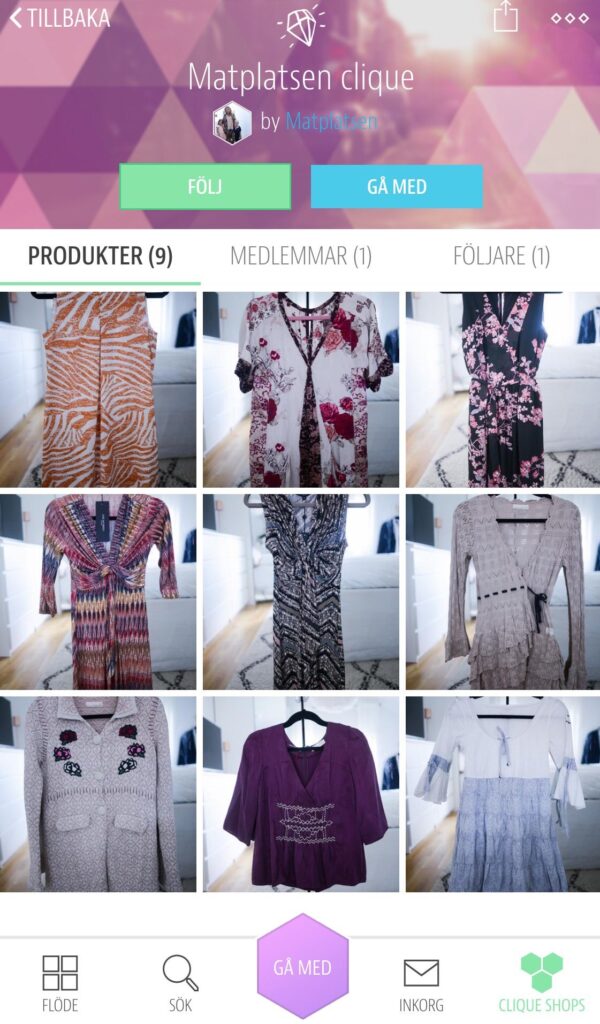This screenshot has width=600, height=1024.
Task: Select the Produkter tab
Action: tap(100, 256)
